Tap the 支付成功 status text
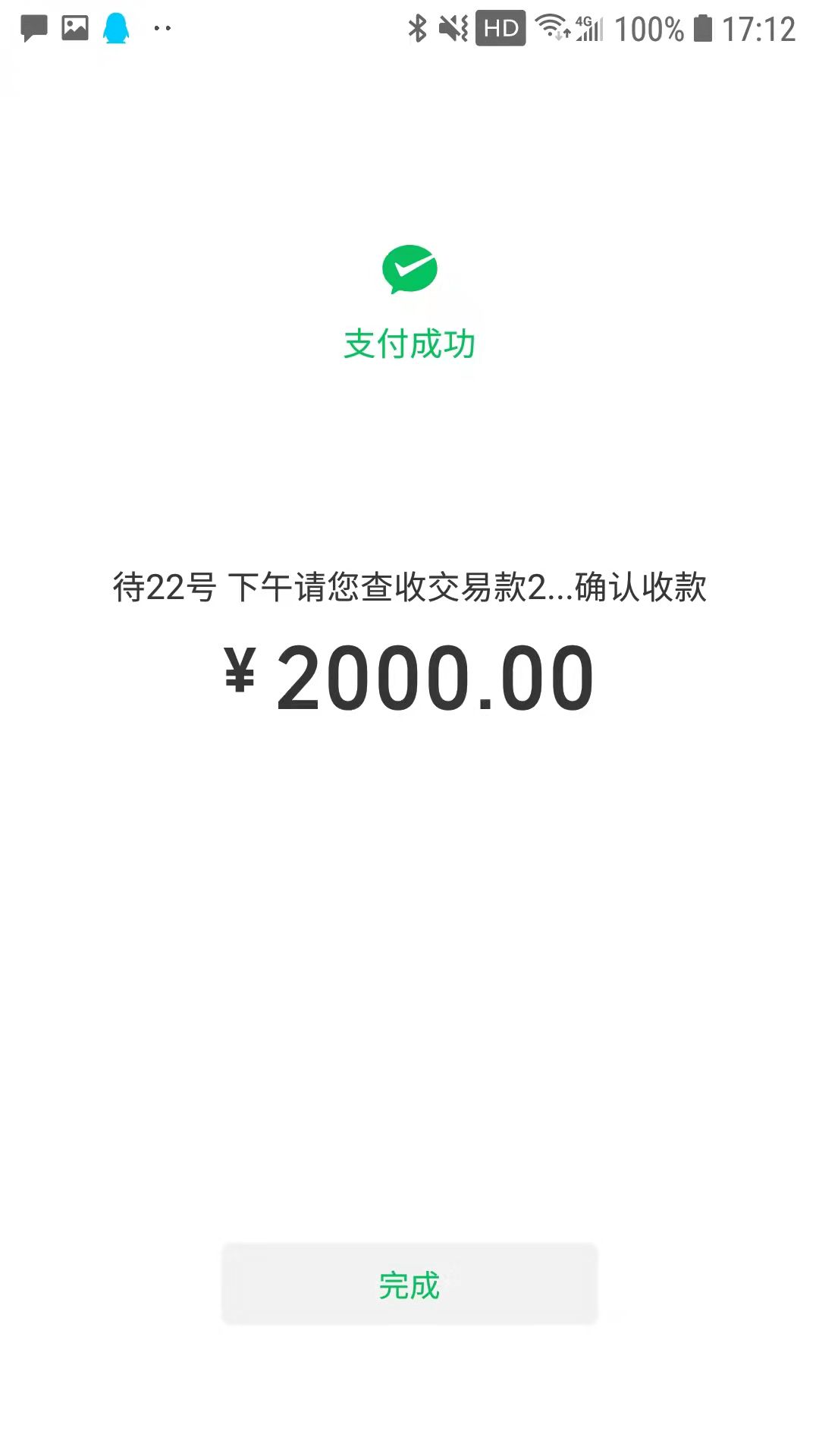 (x=409, y=342)
